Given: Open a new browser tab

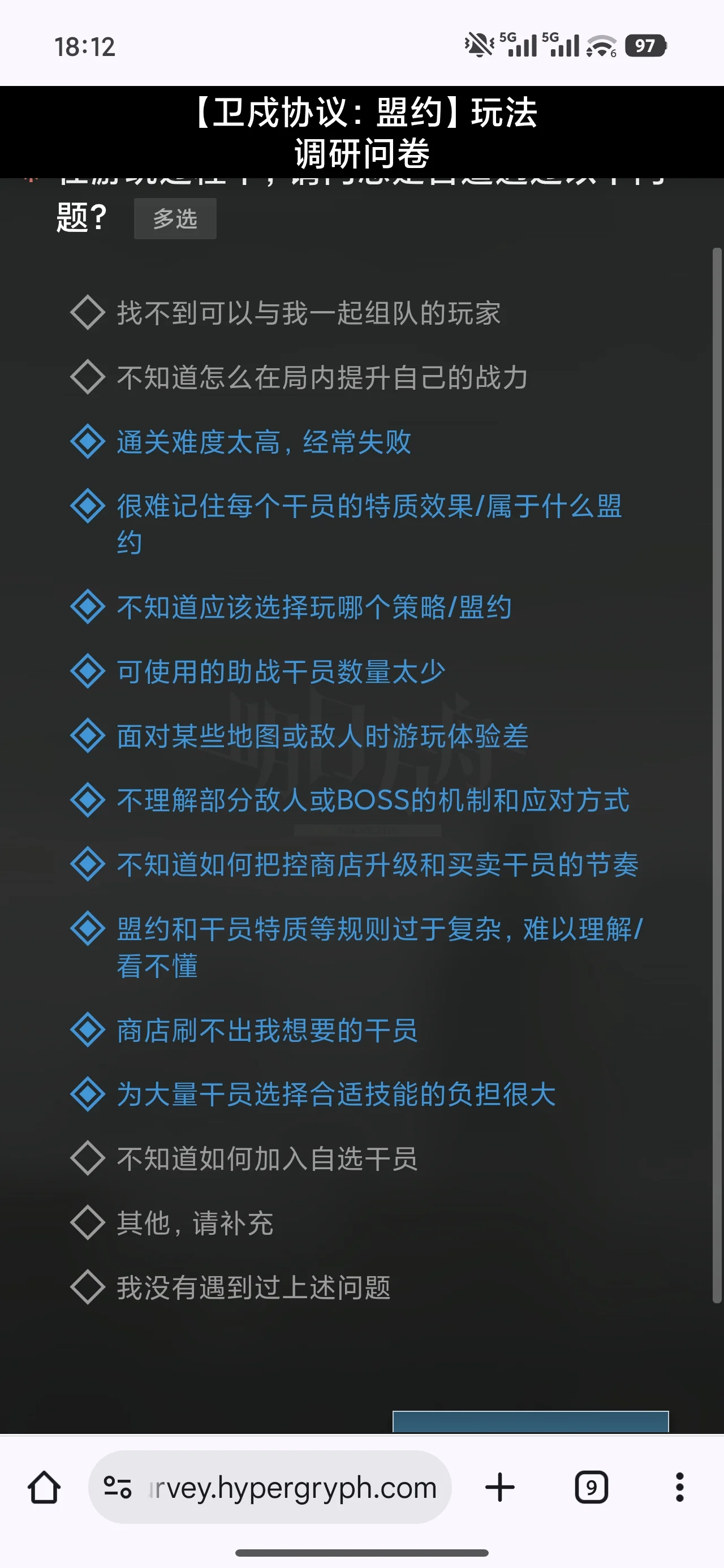Looking at the screenshot, I should (x=500, y=1488).
